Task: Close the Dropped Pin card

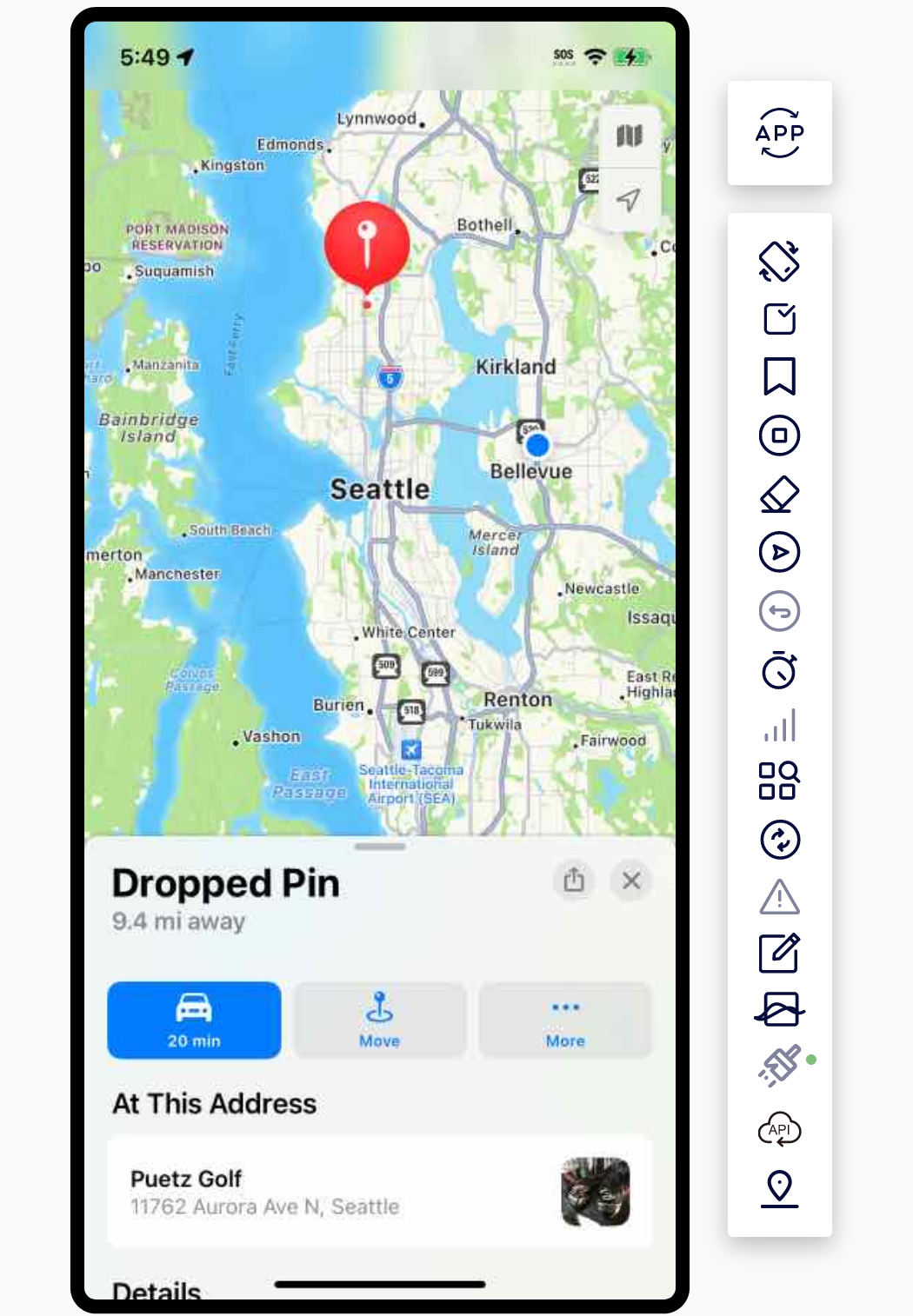Action: pyautogui.click(x=631, y=880)
